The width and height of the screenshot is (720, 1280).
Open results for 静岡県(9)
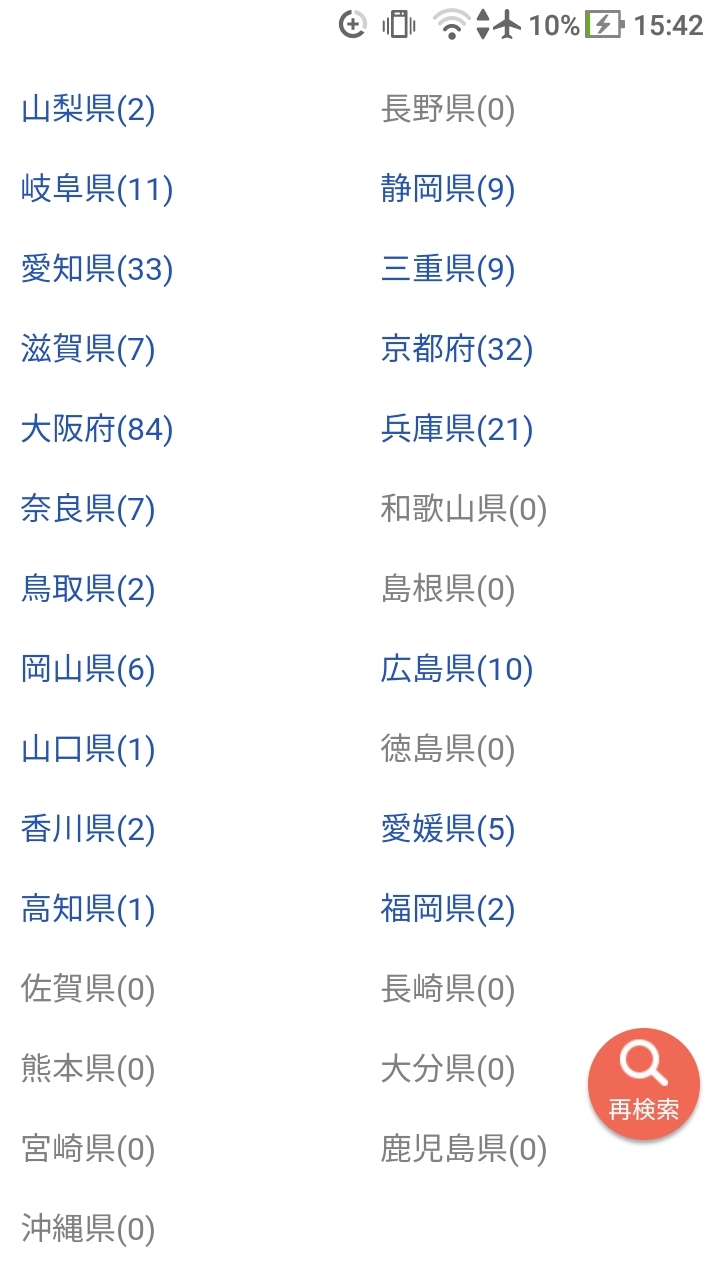click(x=447, y=189)
